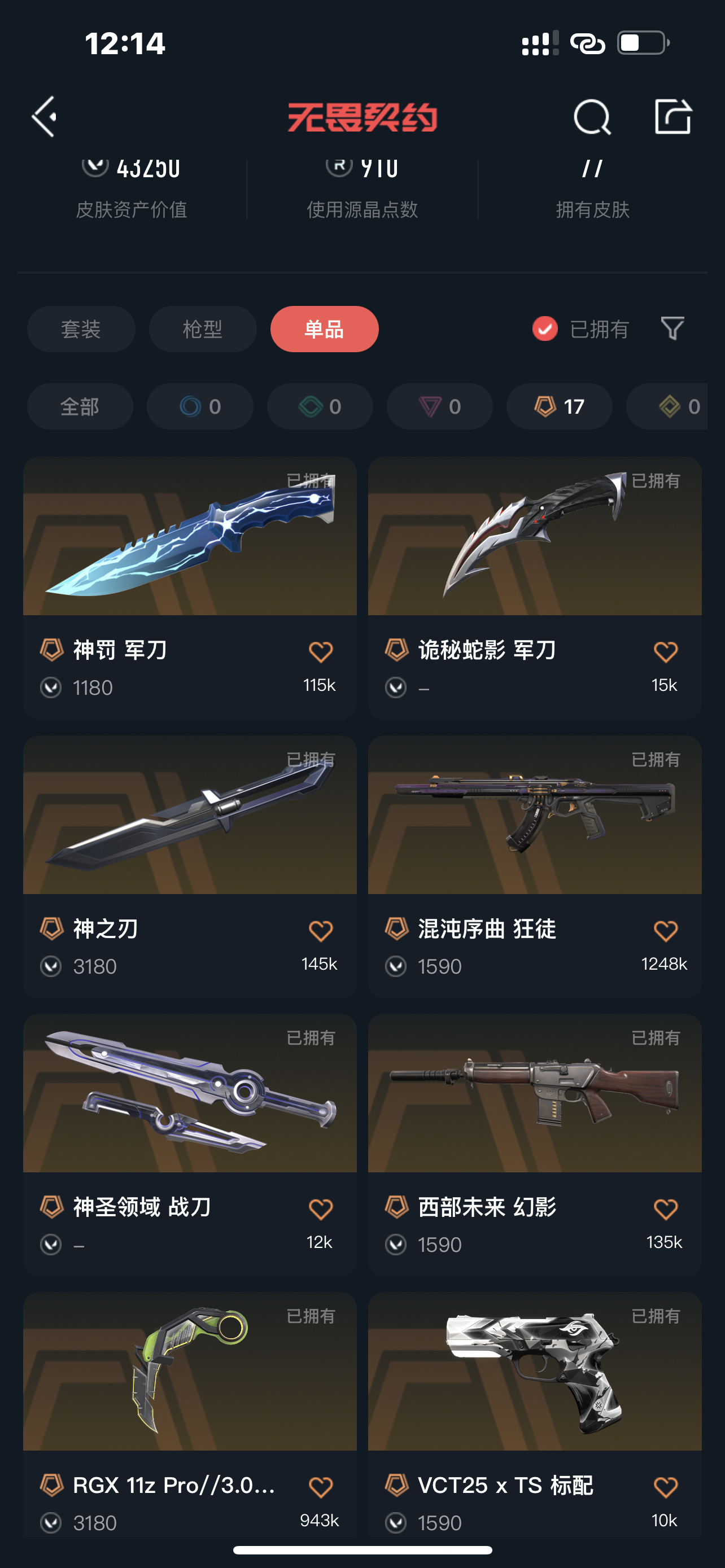Open the funnel filter options
Image resolution: width=725 pixels, height=1568 pixels.
coord(672,329)
